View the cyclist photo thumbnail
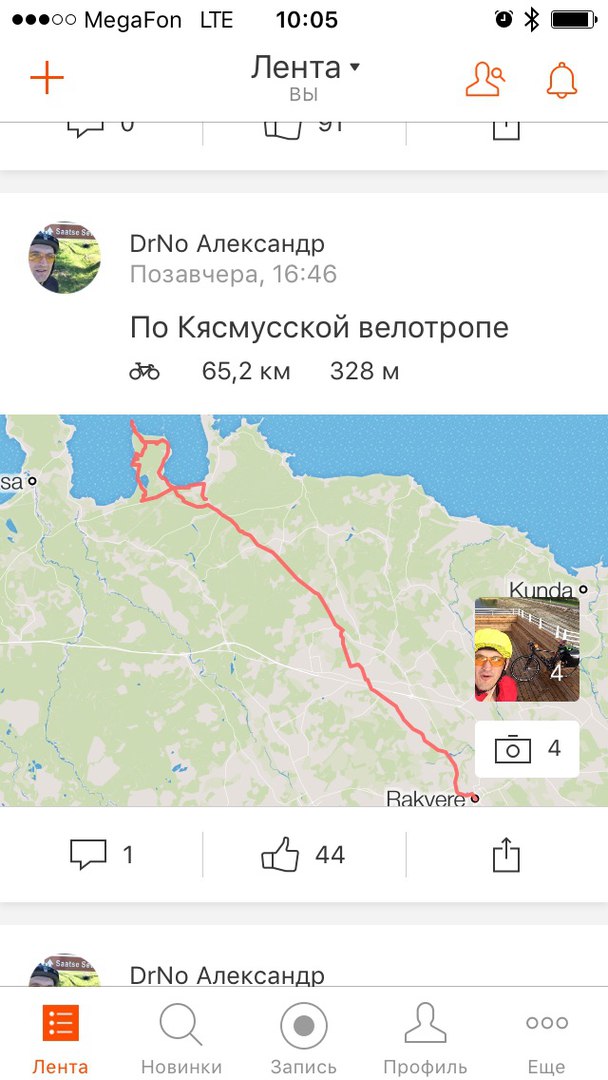The width and height of the screenshot is (608, 1080). tap(526, 649)
